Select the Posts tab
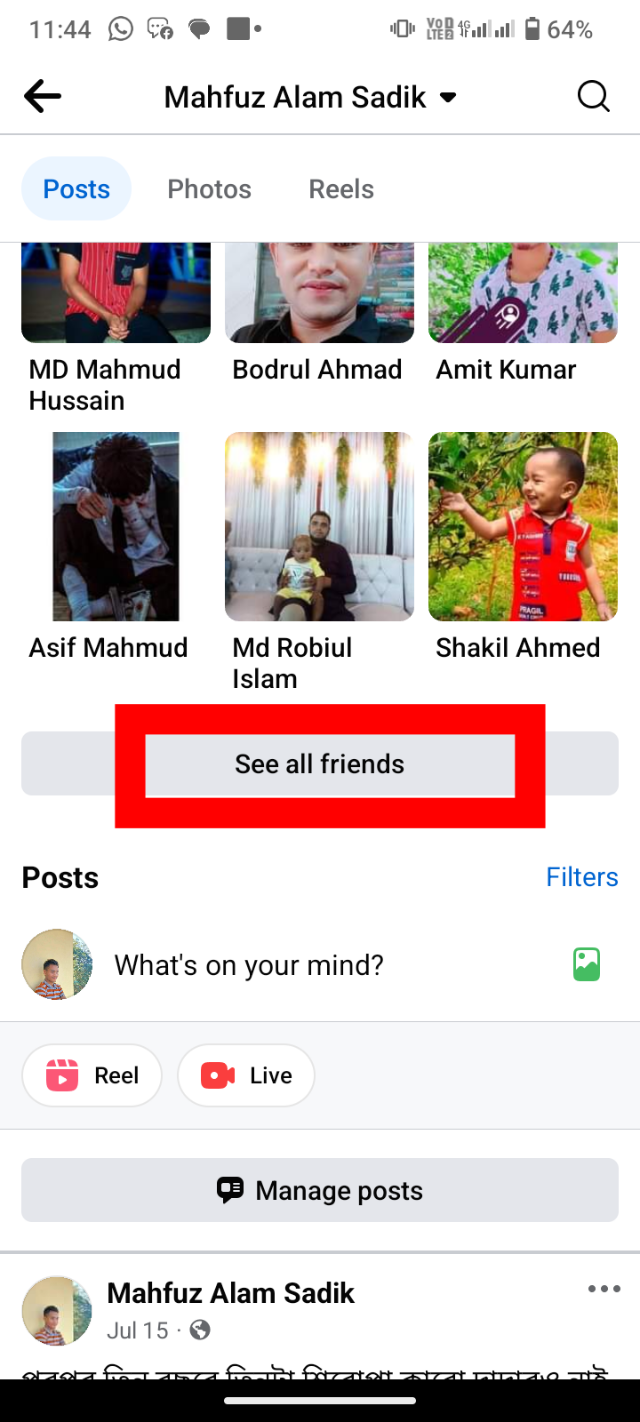Image resolution: width=640 pixels, height=1422 pixels. click(x=76, y=189)
